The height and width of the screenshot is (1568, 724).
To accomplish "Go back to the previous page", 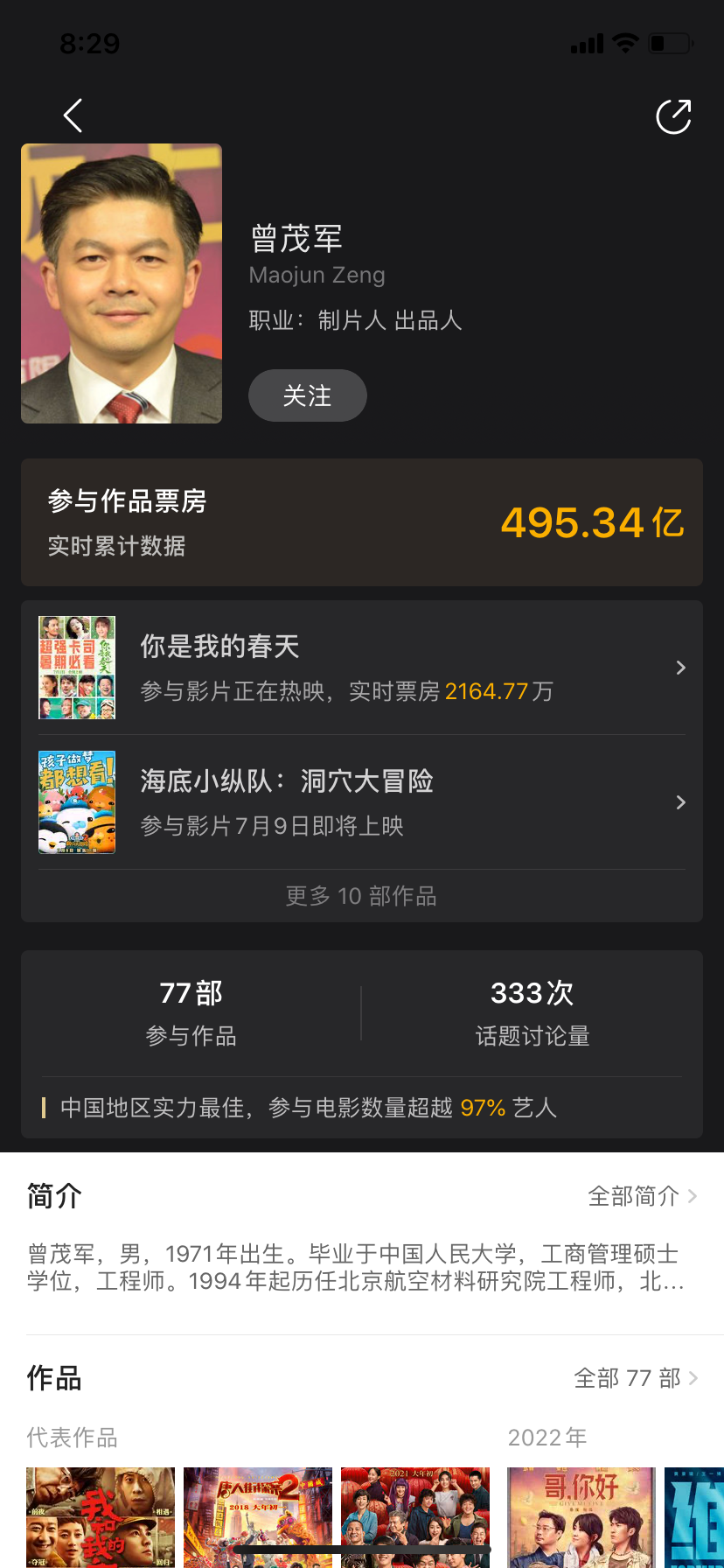I will point(73,115).
